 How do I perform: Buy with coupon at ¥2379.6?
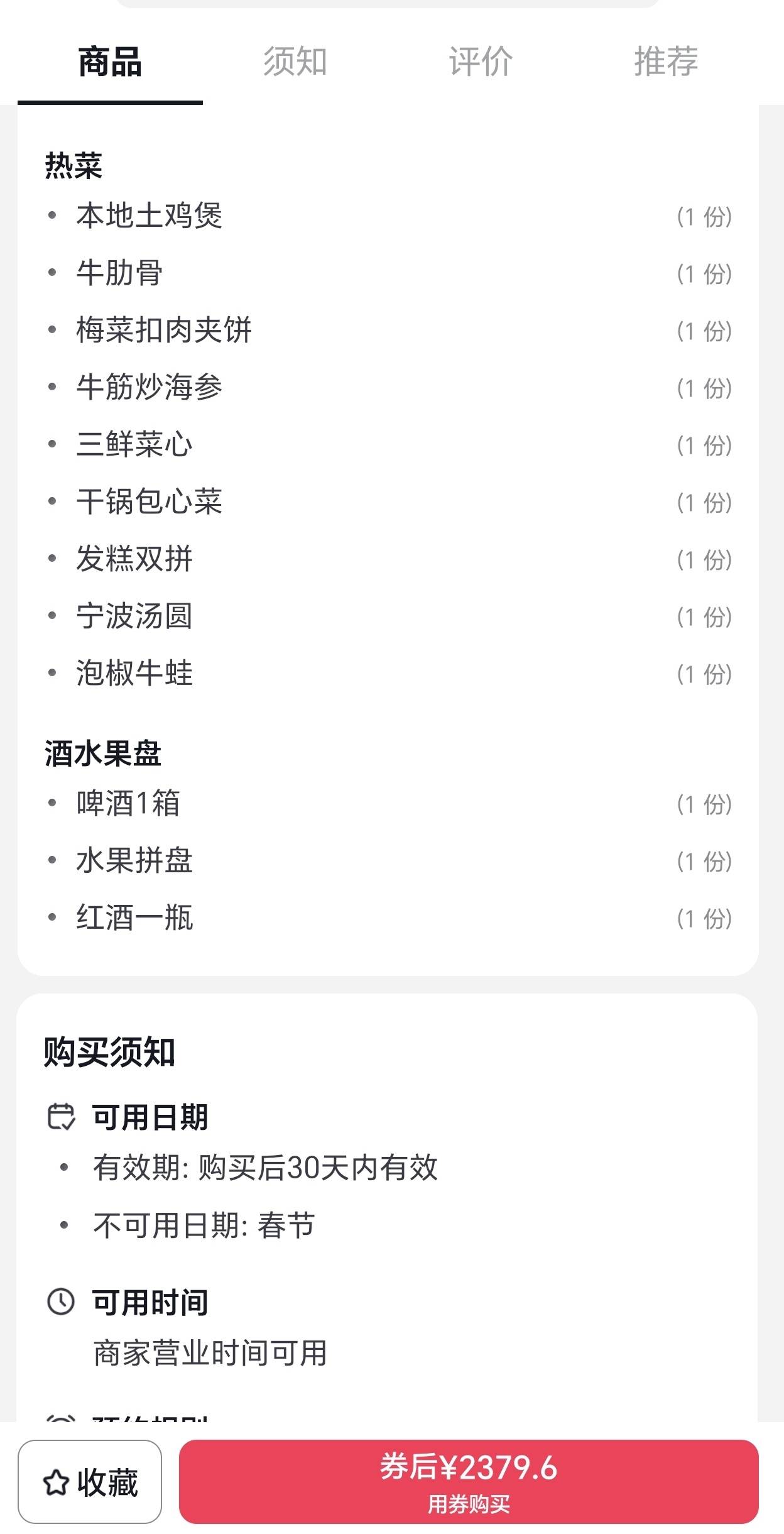click(469, 1481)
